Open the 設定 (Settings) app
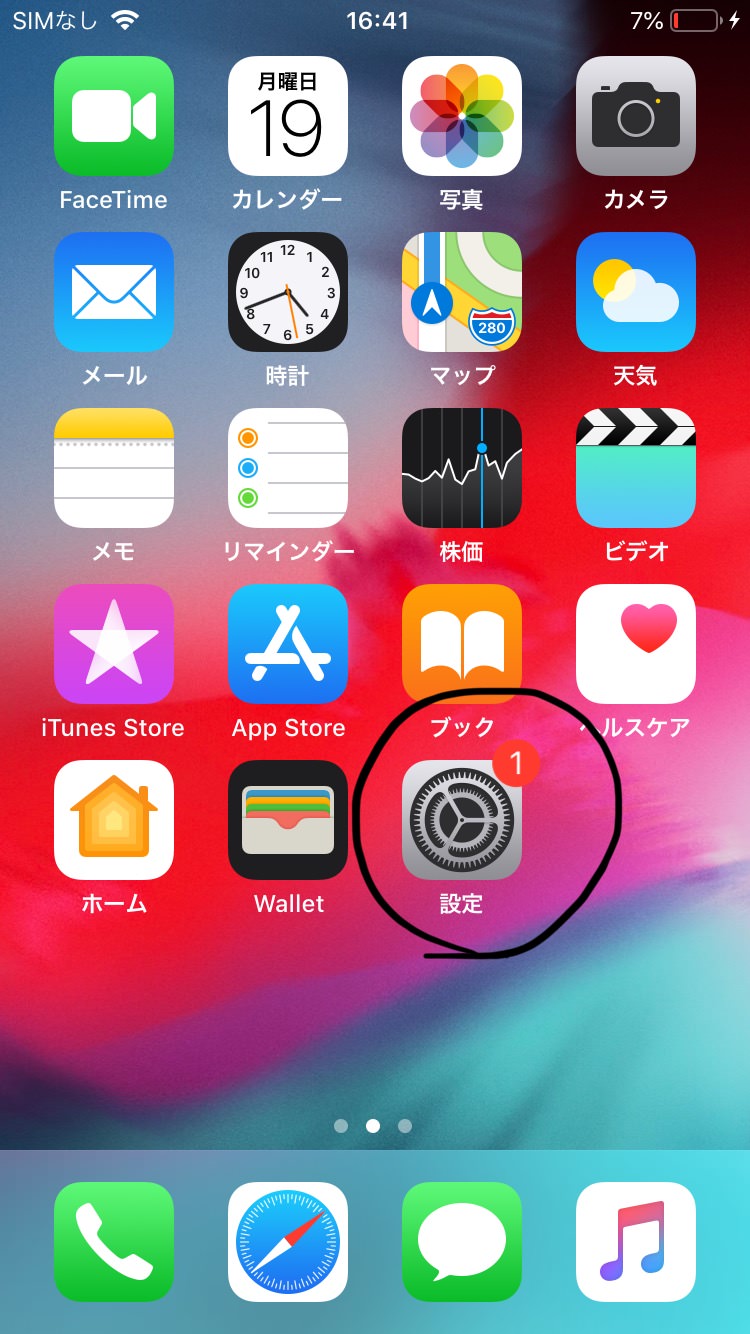Viewport: 750px width, 1334px height. click(x=461, y=820)
